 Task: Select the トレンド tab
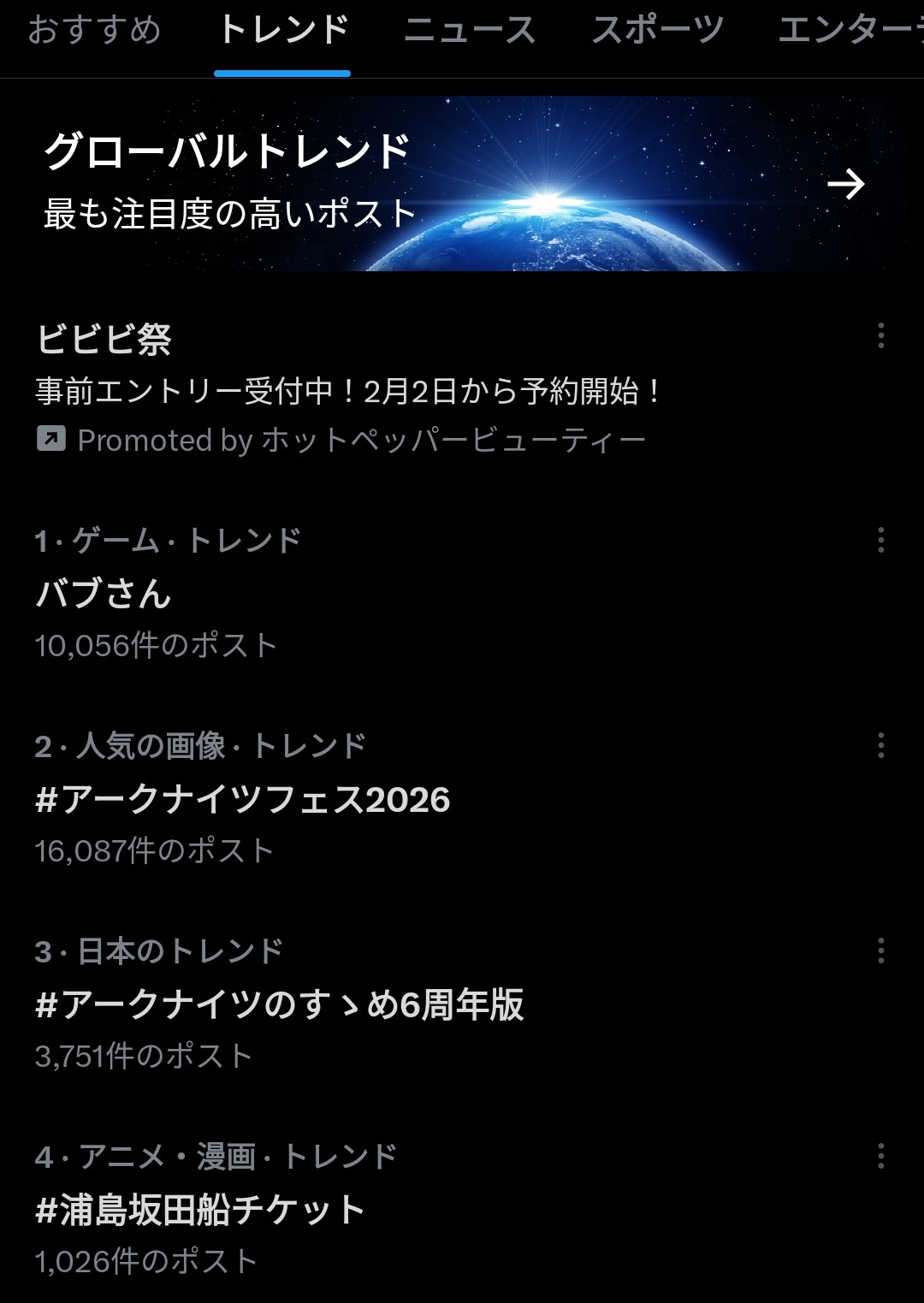[282, 31]
